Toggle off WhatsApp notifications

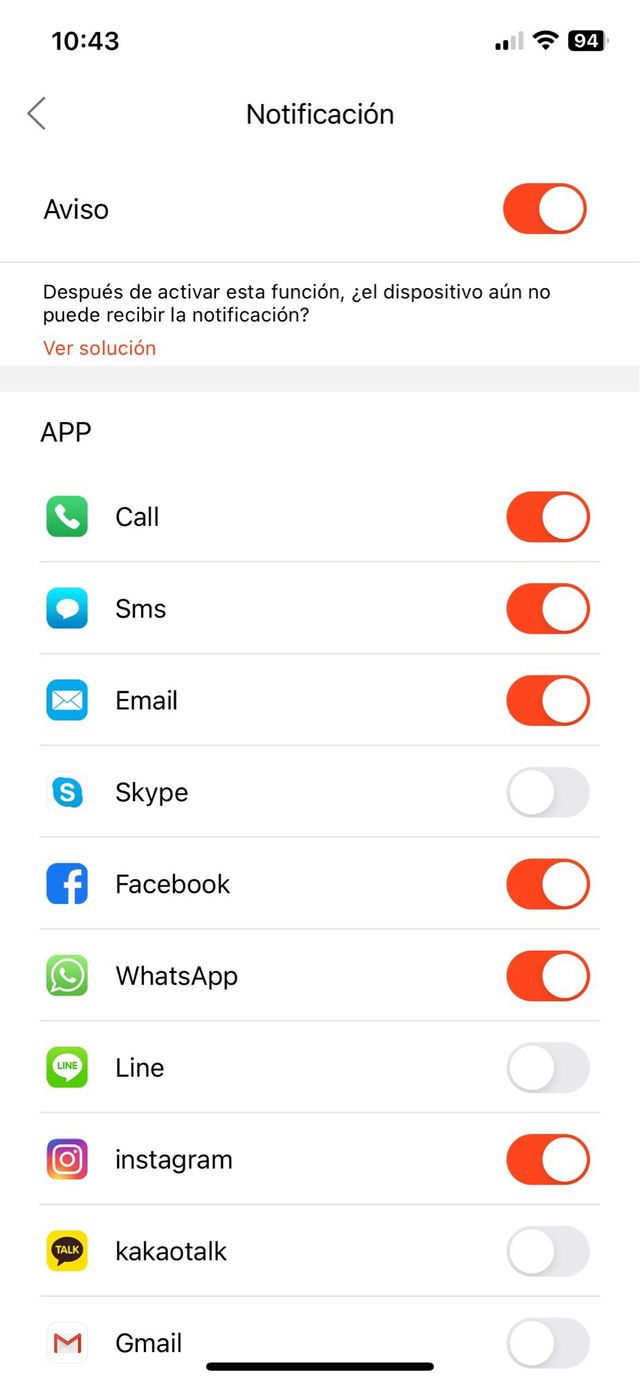[547, 976]
